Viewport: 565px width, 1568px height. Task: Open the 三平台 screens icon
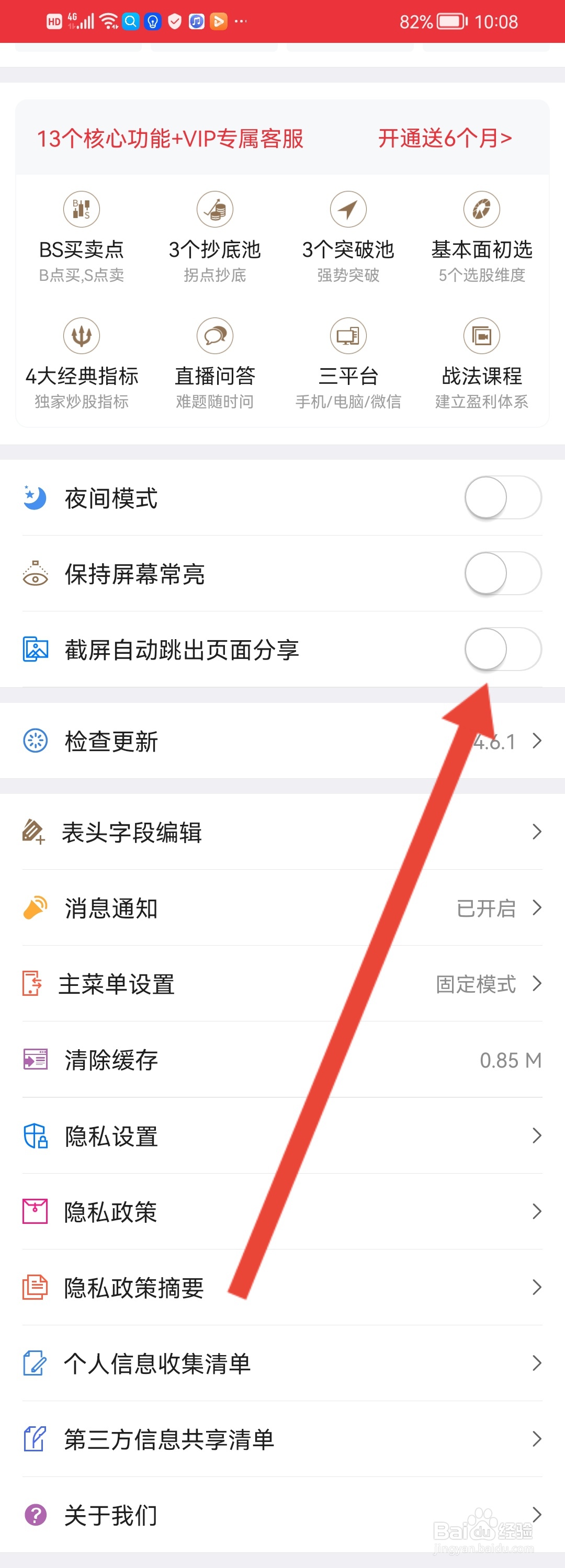click(x=348, y=335)
